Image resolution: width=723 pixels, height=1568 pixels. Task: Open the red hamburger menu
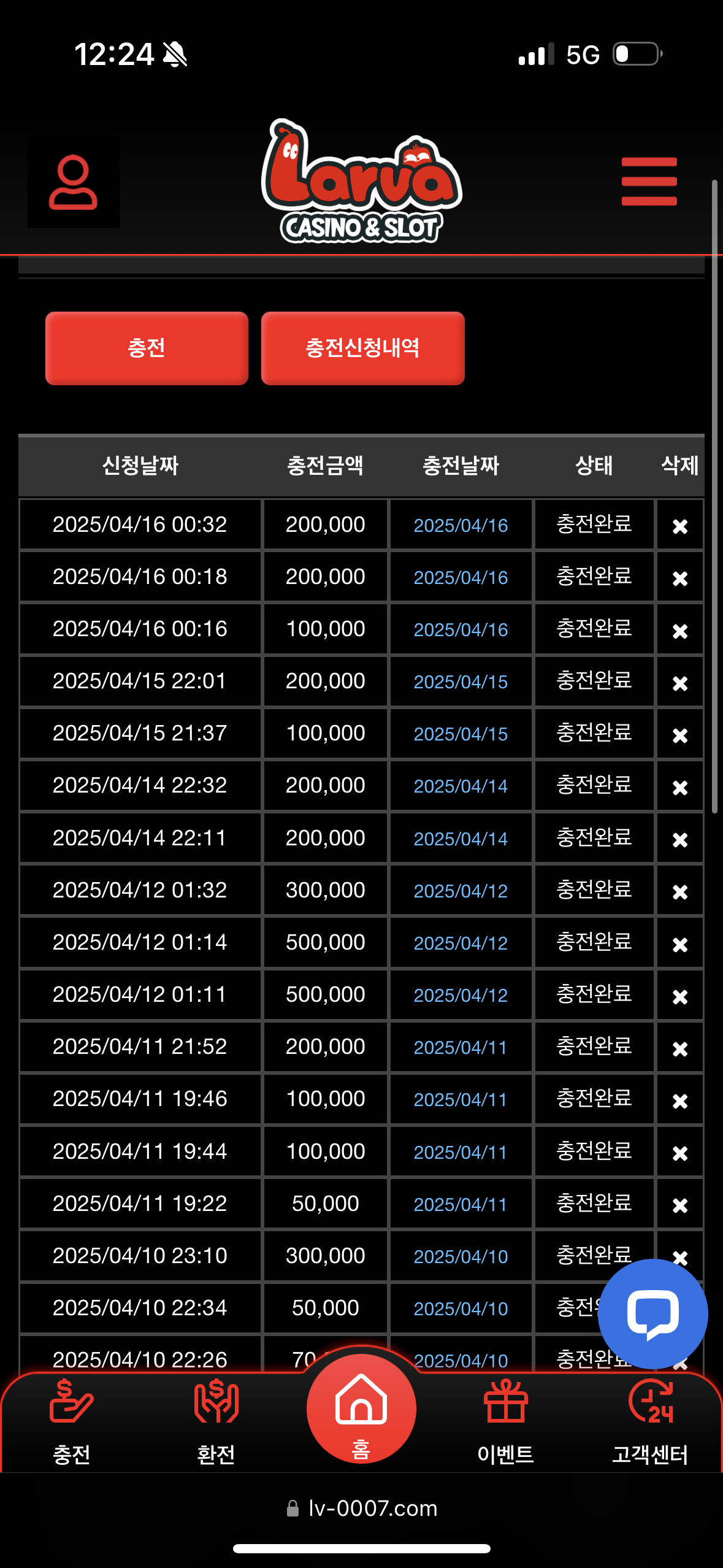click(x=649, y=182)
